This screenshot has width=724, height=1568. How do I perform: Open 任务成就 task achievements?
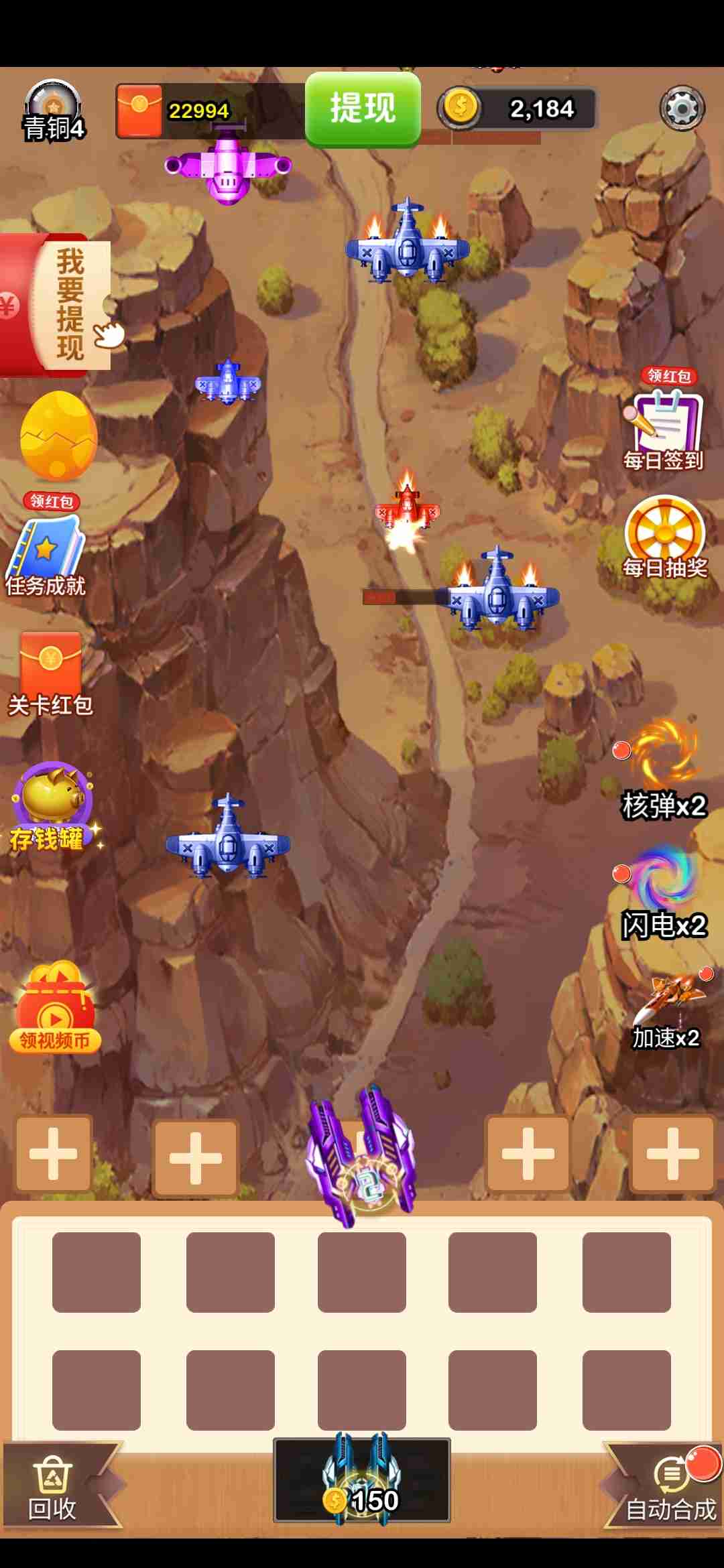click(46, 558)
